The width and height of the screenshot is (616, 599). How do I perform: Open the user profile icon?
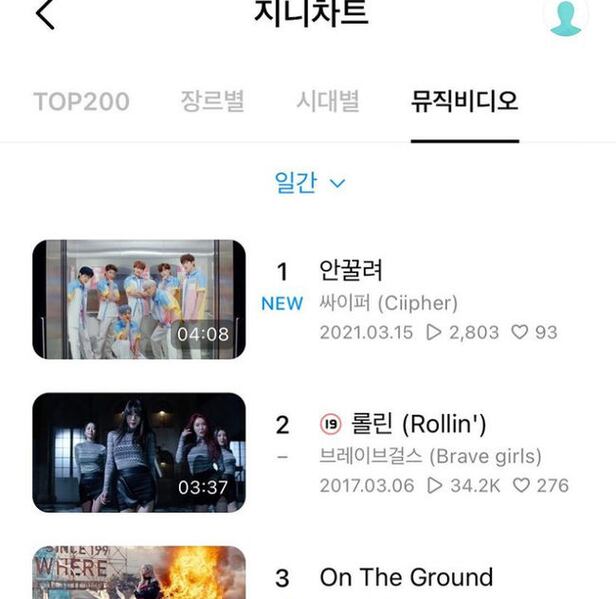click(x=565, y=17)
